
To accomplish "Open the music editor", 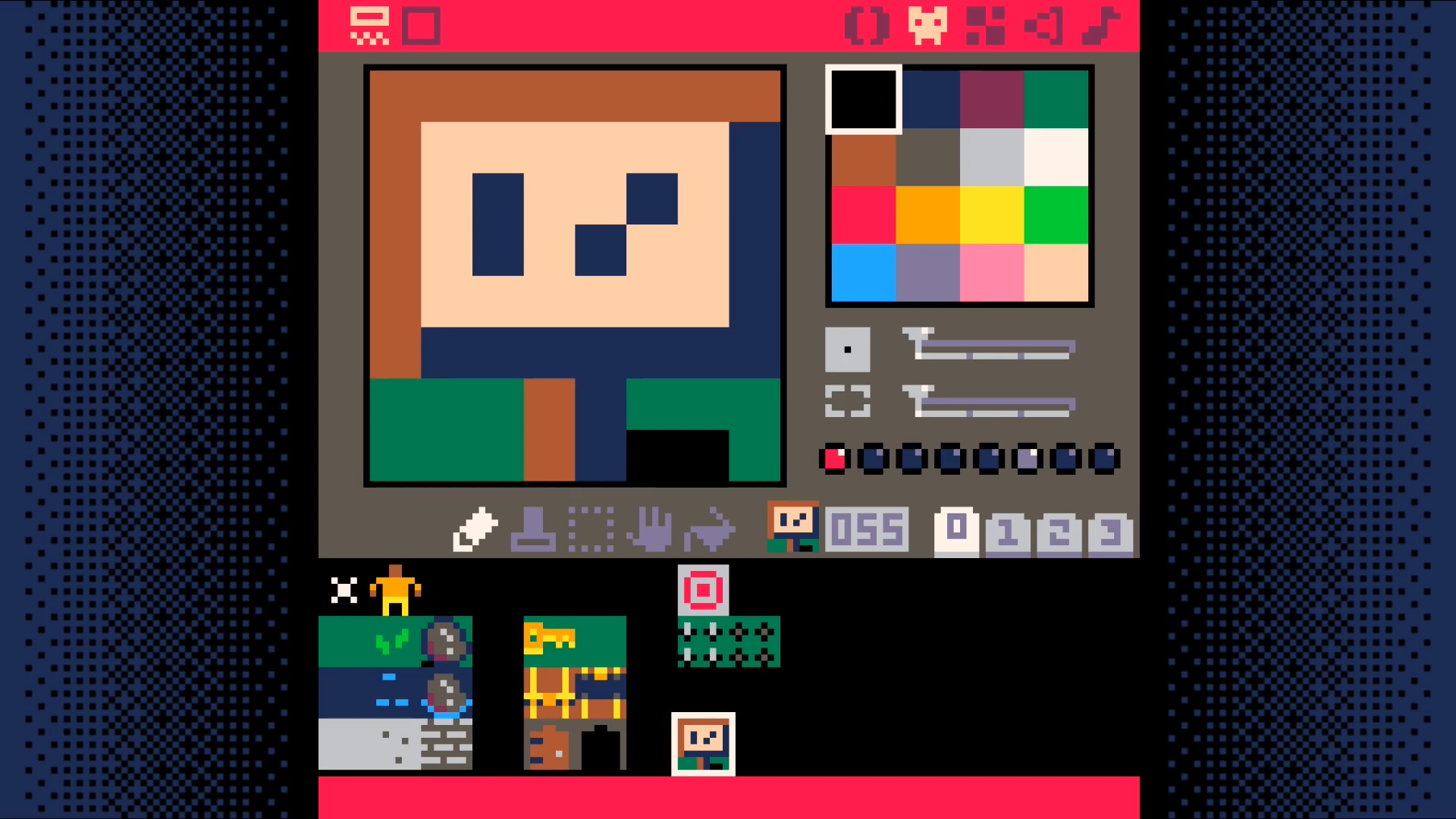I will pos(1100,26).
